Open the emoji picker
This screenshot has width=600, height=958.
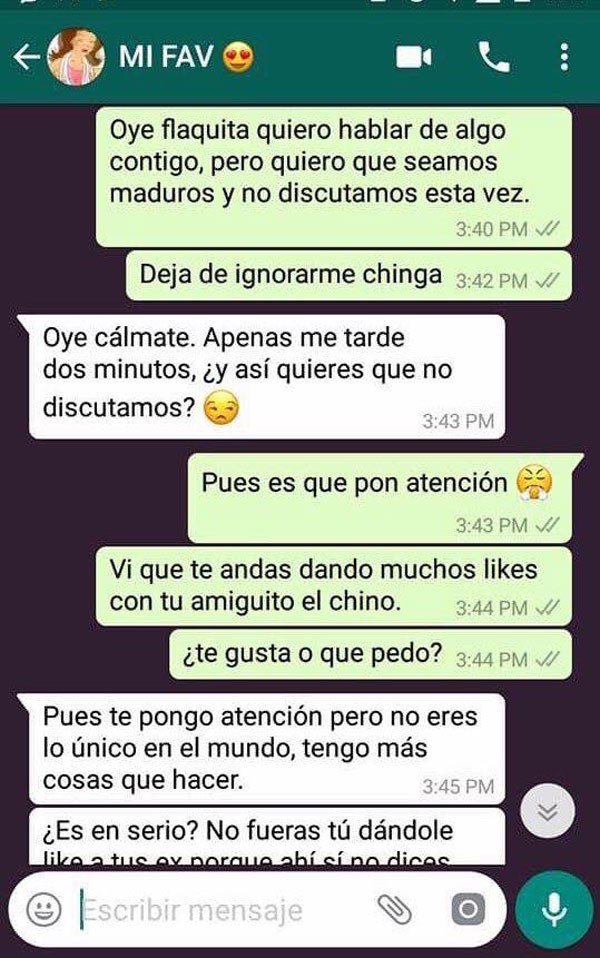pos(42,909)
